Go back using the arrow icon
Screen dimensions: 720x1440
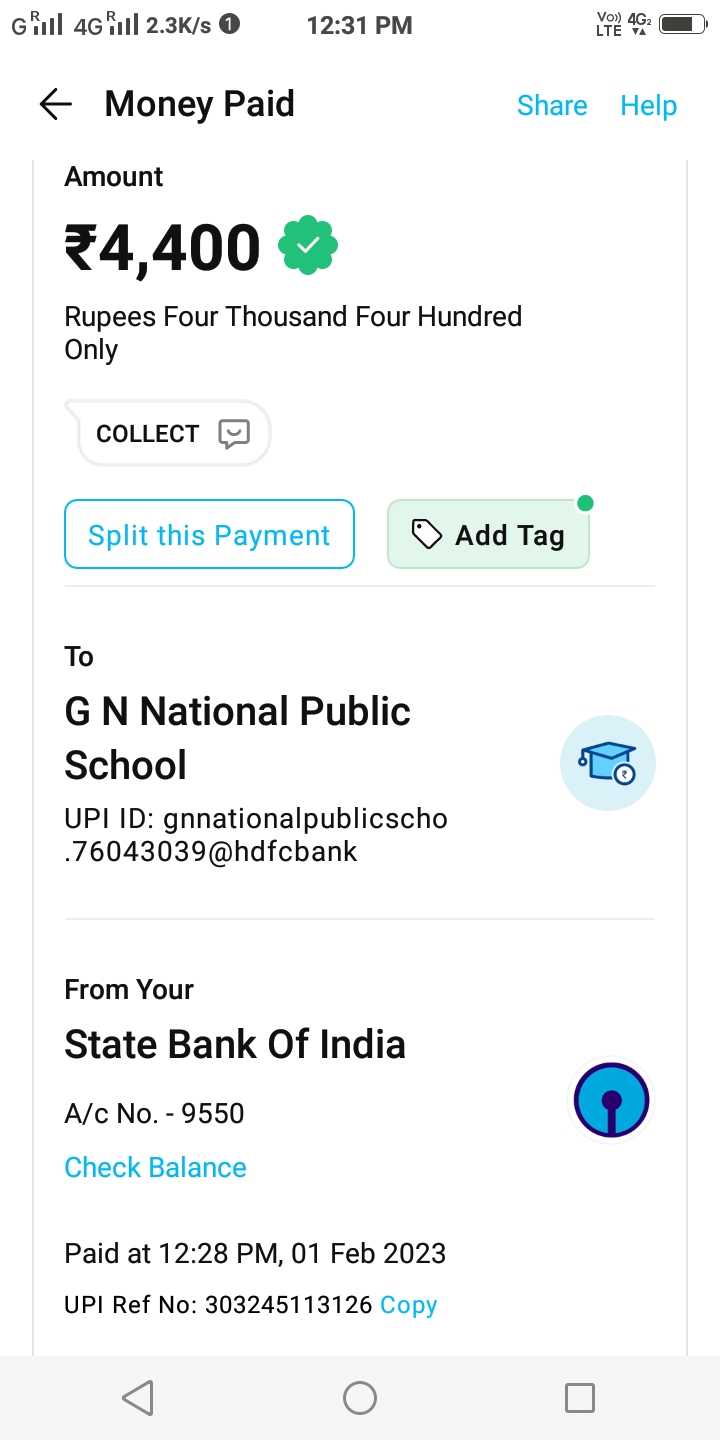tap(56, 104)
